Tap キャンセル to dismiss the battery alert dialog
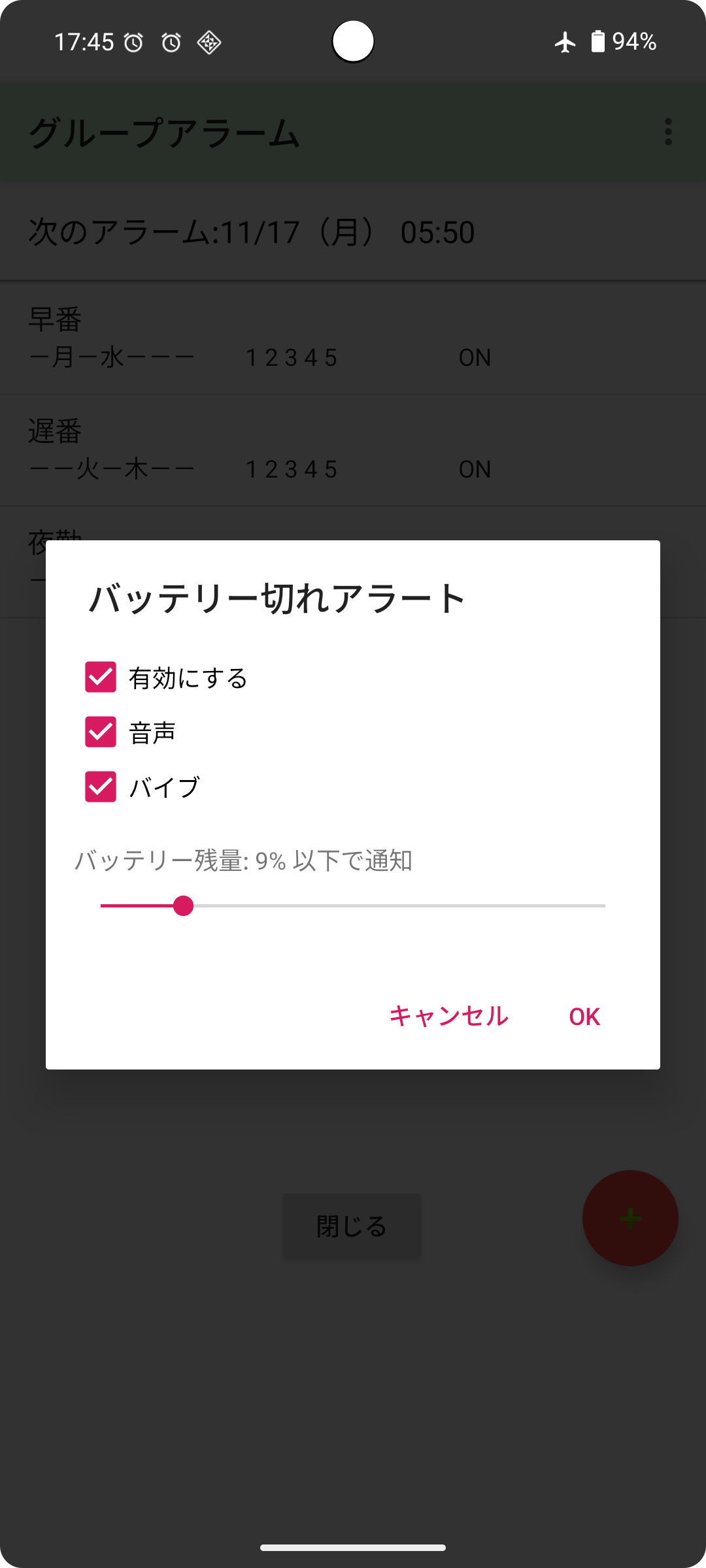This screenshot has width=706, height=1568. coord(448,1017)
